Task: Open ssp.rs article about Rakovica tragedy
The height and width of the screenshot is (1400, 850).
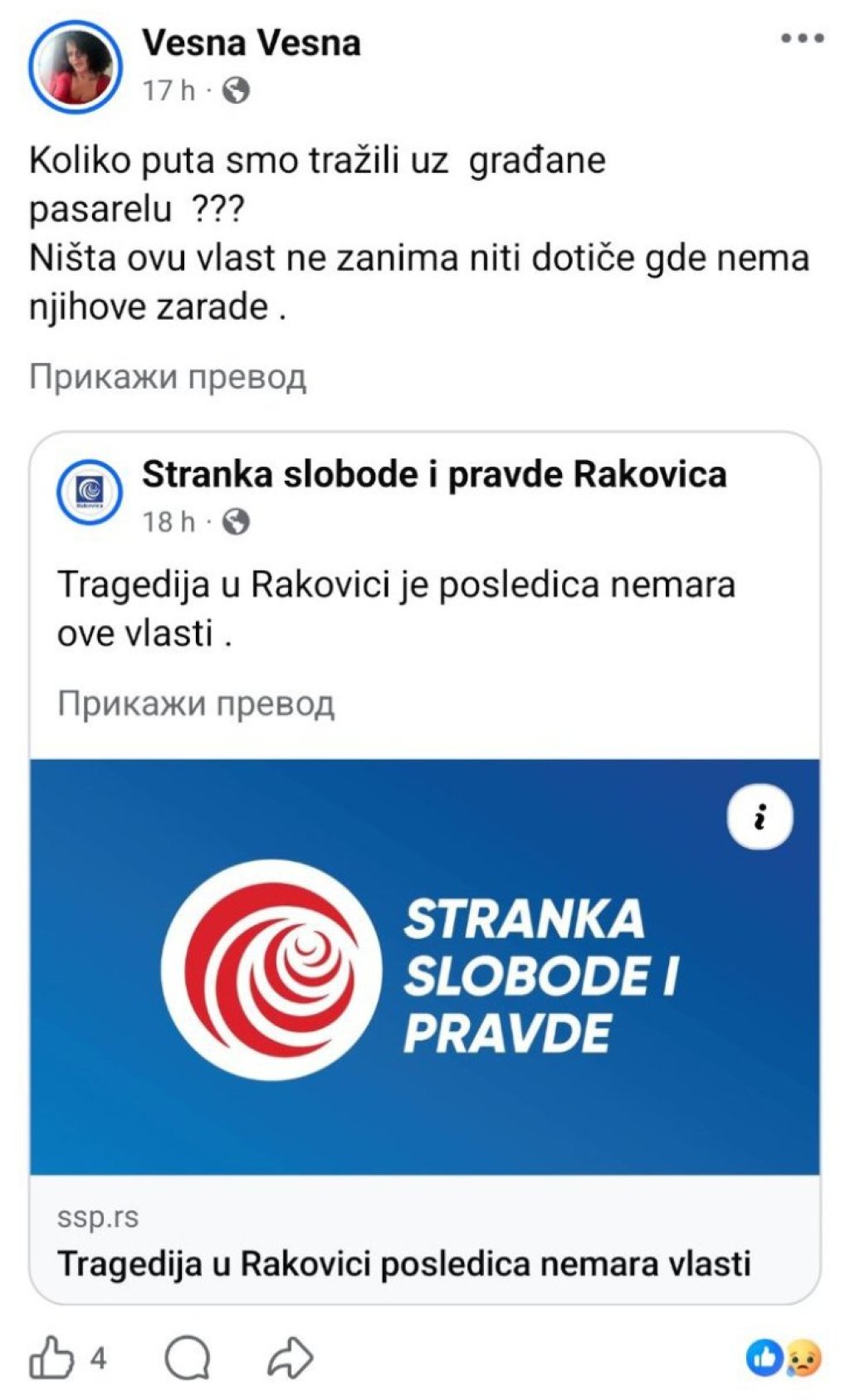Action: [x=403, y=1264]
